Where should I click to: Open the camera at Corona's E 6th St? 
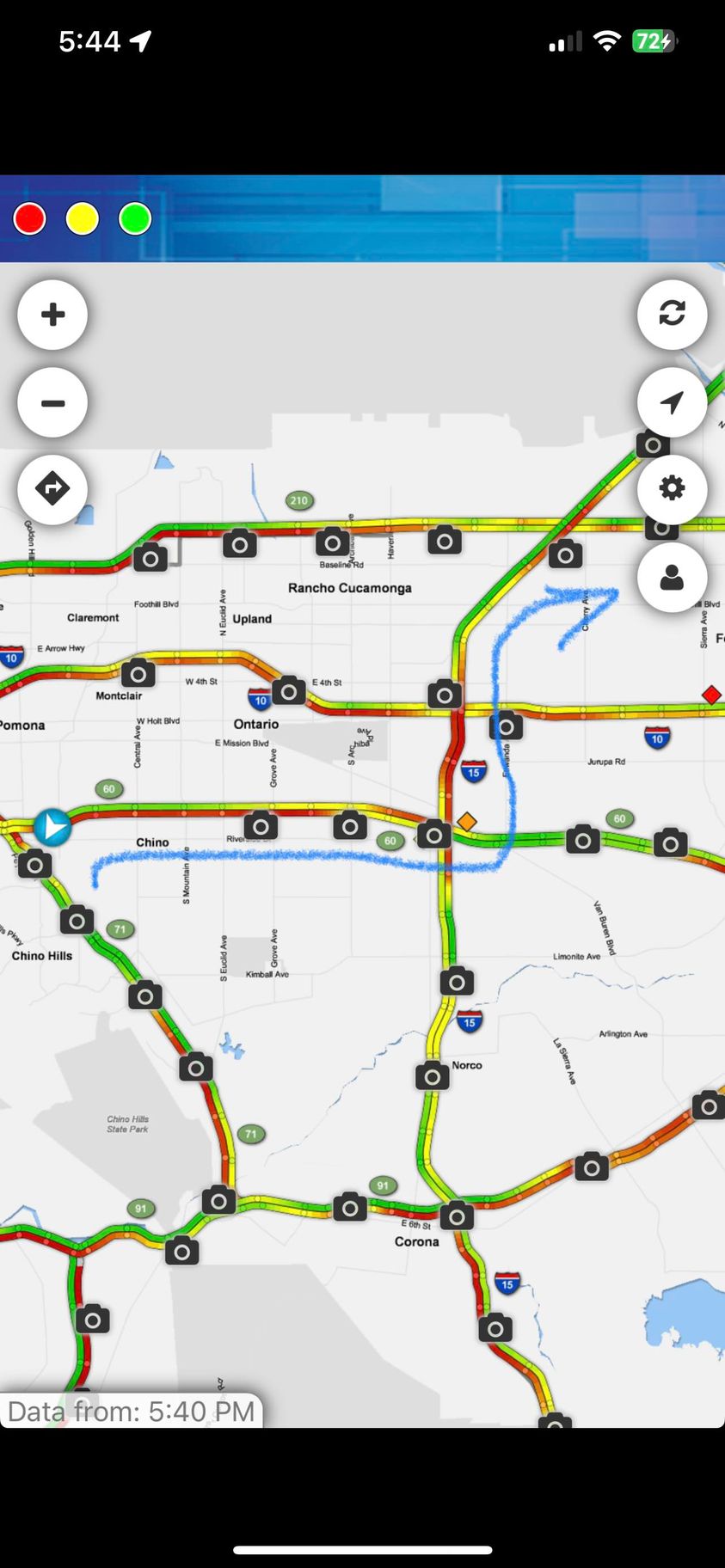(x=457, y=1216)
